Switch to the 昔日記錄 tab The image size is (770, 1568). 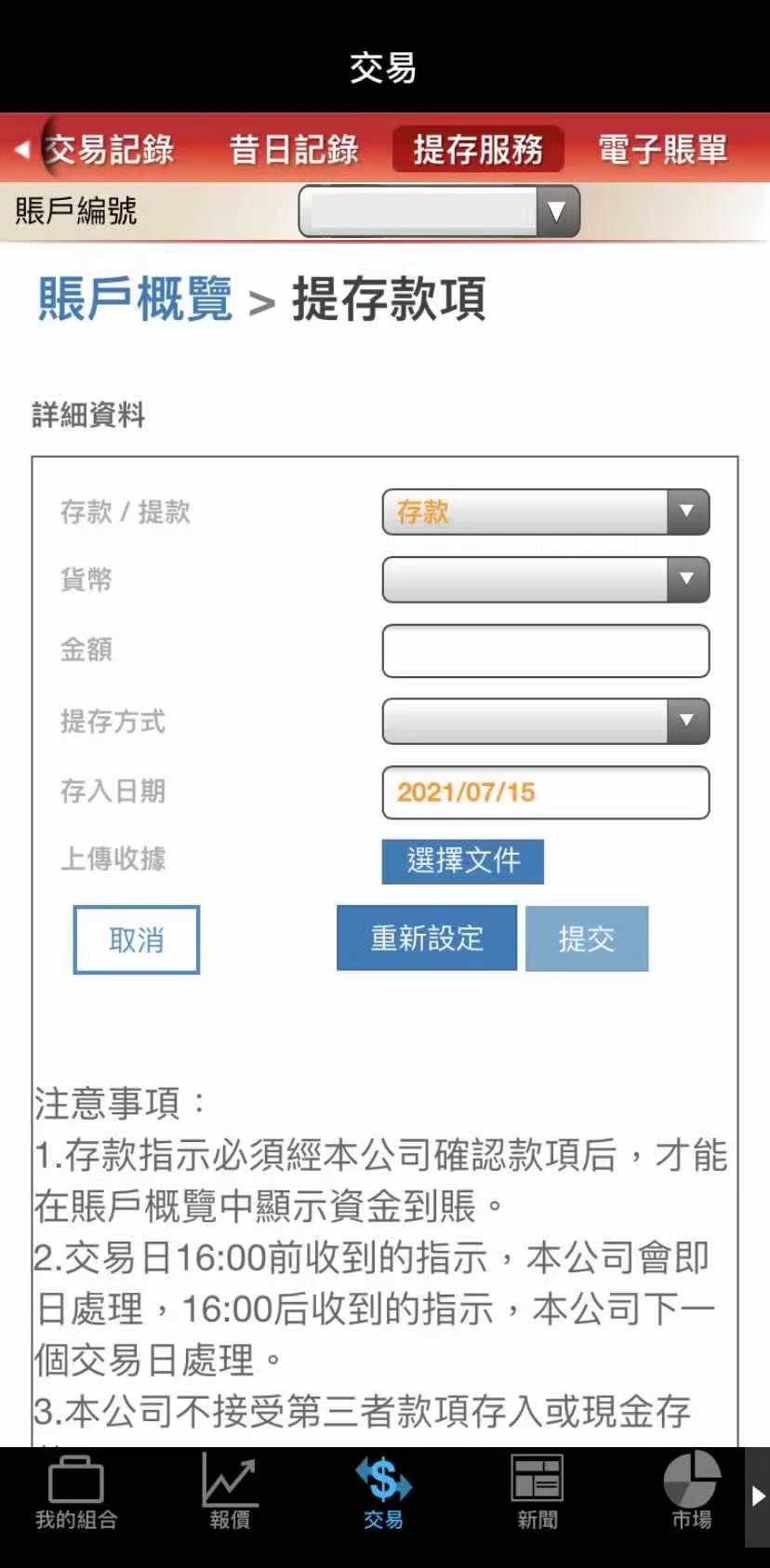[x=294, y=149]
